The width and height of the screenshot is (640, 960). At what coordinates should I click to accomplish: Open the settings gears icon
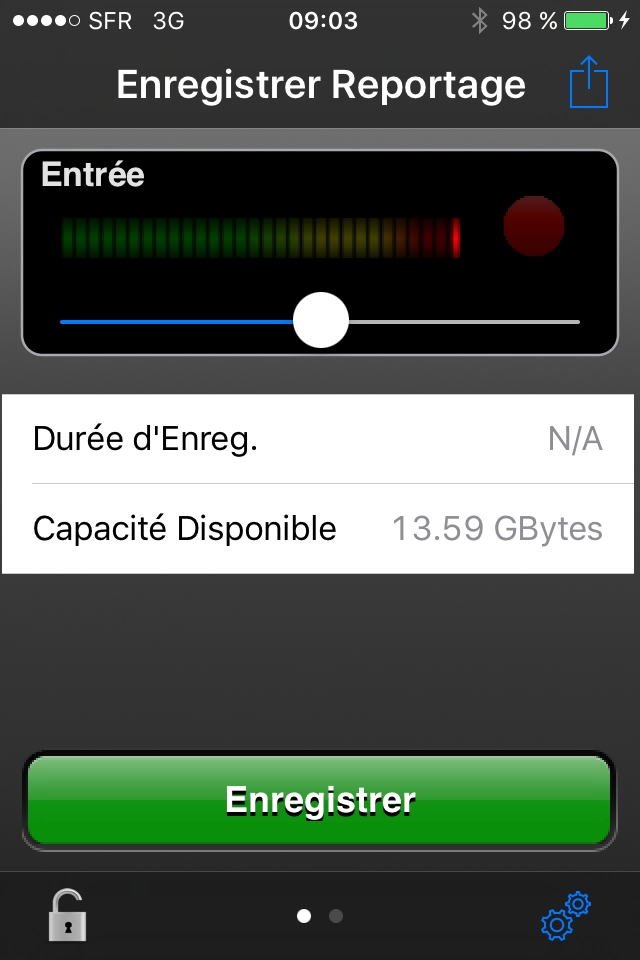(565, 916)
